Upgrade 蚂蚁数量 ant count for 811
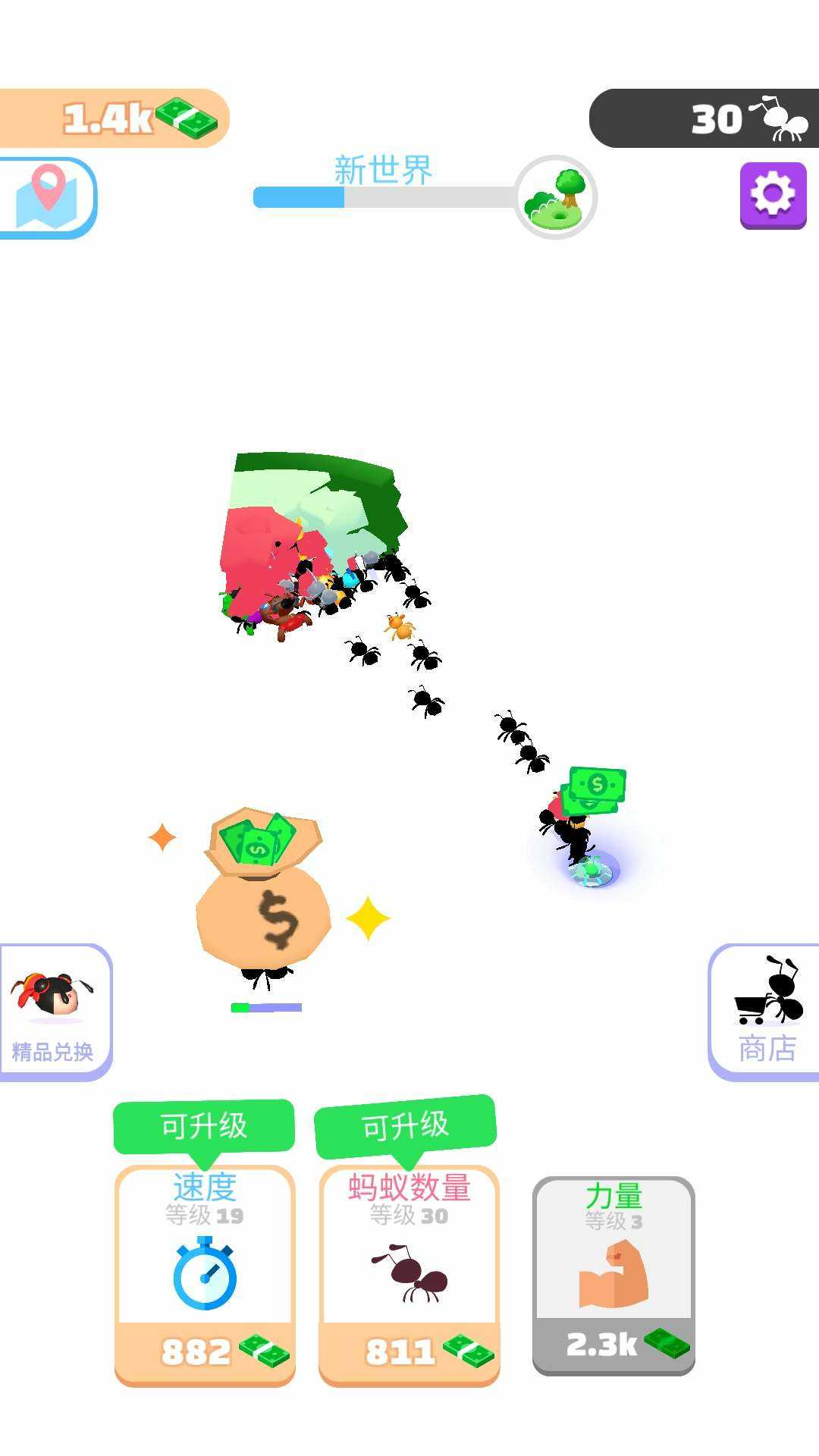The width and height of the screenshot is (819, 1456). (x=409, y=1276)
